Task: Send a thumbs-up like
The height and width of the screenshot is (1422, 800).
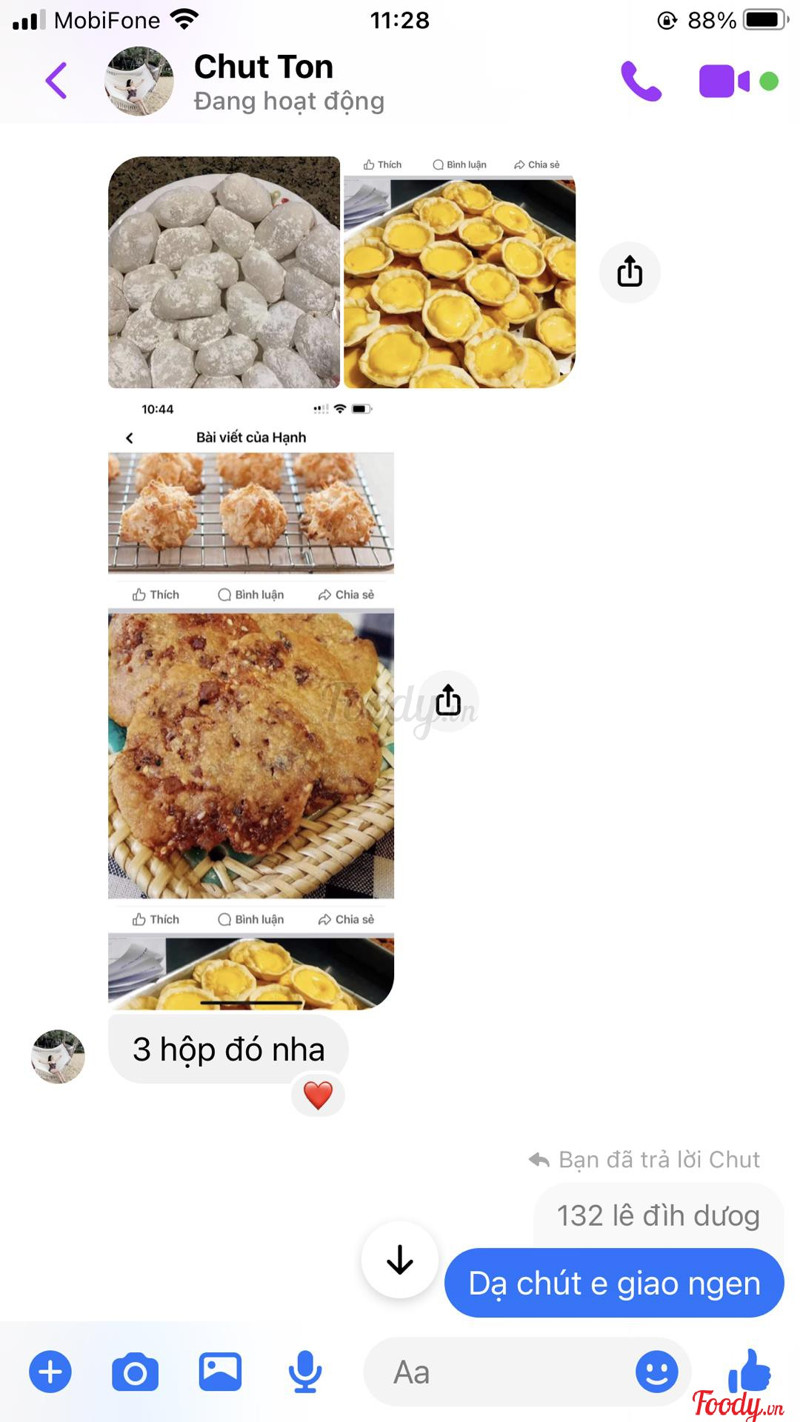Action: point(748,1370)
